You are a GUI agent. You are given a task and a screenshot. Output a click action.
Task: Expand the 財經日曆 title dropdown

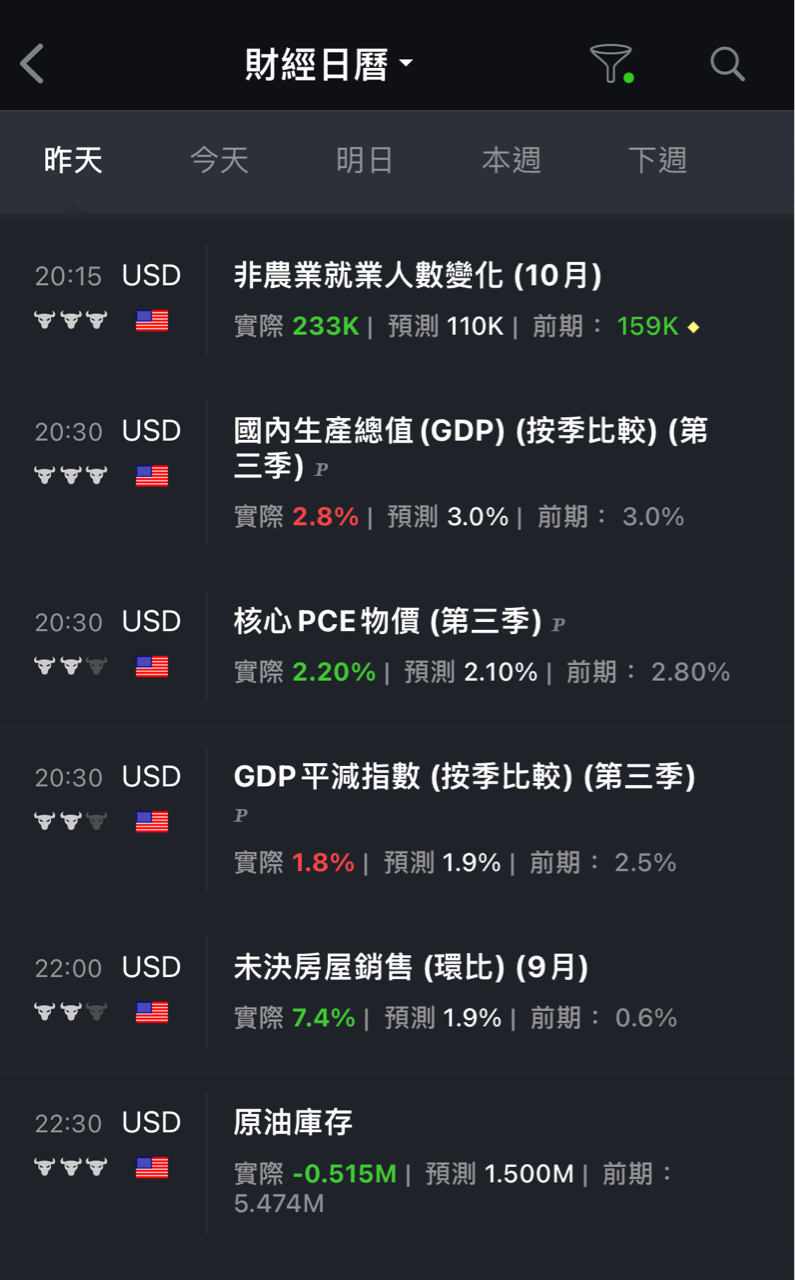coord(329,65)
